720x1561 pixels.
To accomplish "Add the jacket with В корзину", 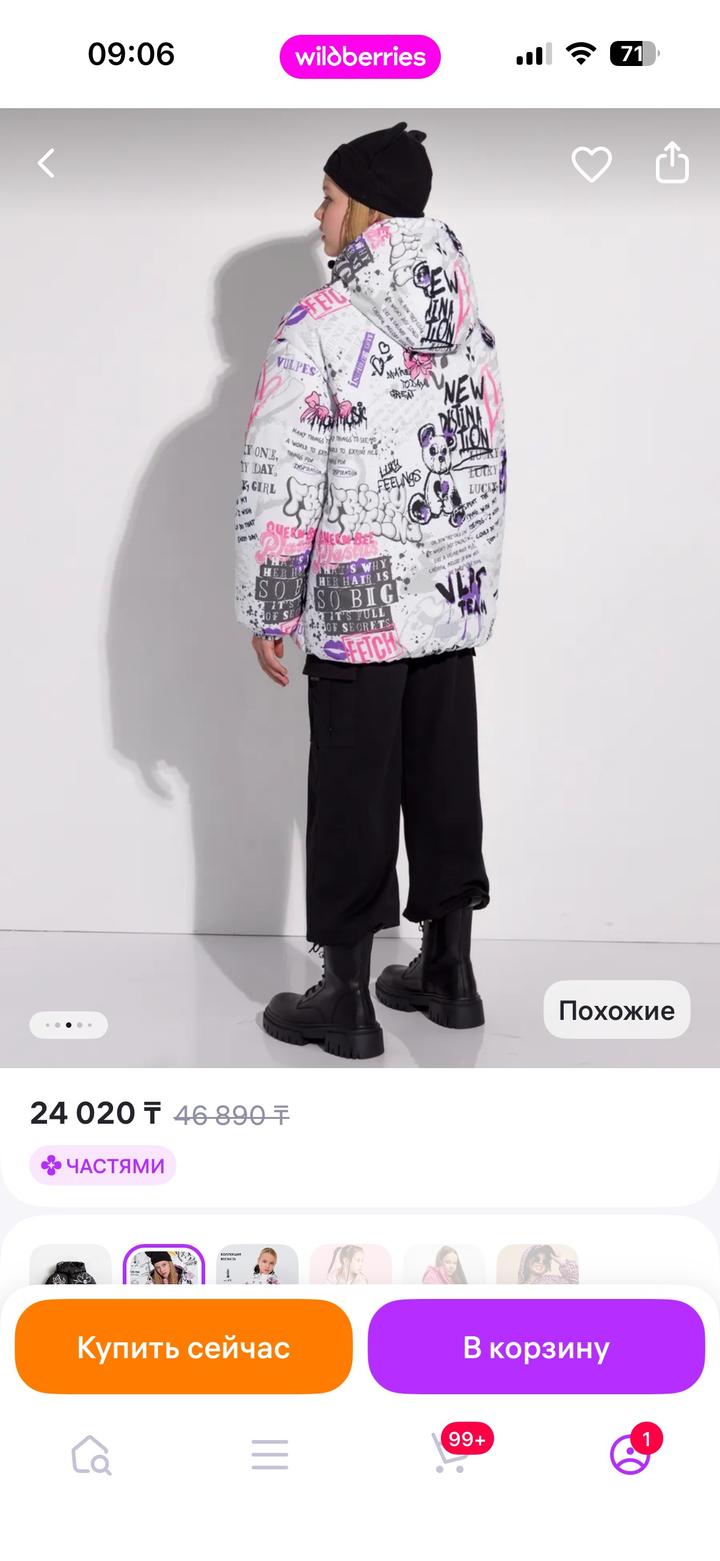I will pyautogui.click(x=536, y=1347).
